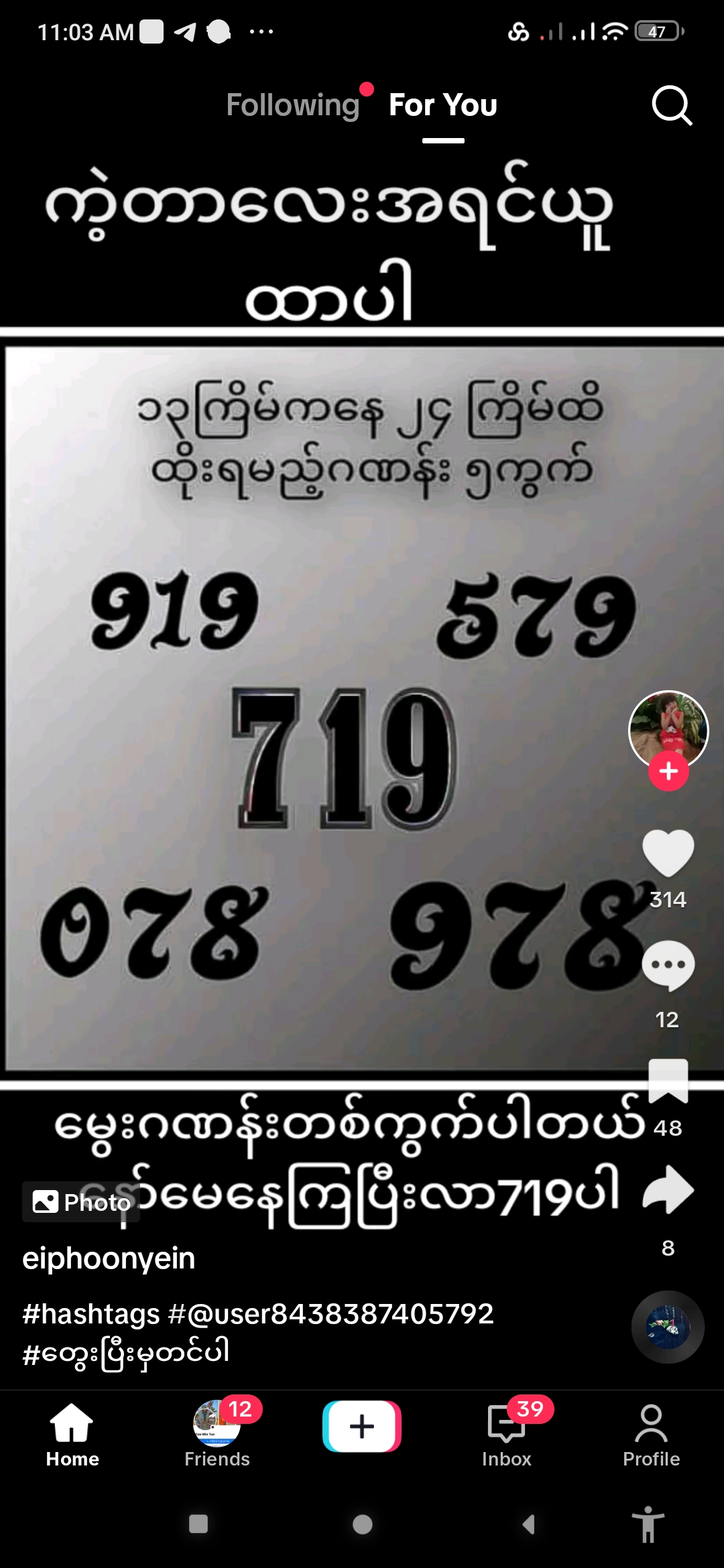Like this post with the heart icon
Image resolution: width=724 pixels, height=1568 pixels.
pos(668,852)
